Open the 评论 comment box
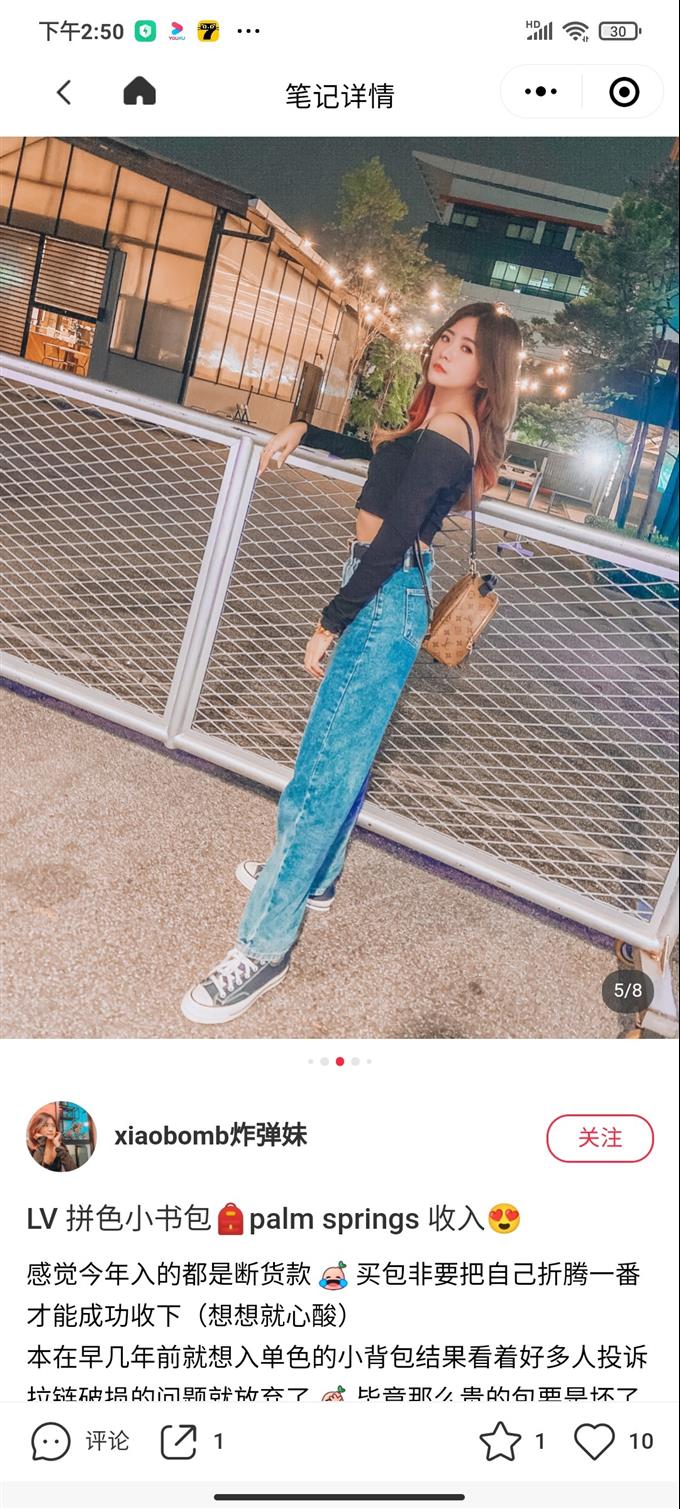 pyautogui.click(x=81, y=1441)
